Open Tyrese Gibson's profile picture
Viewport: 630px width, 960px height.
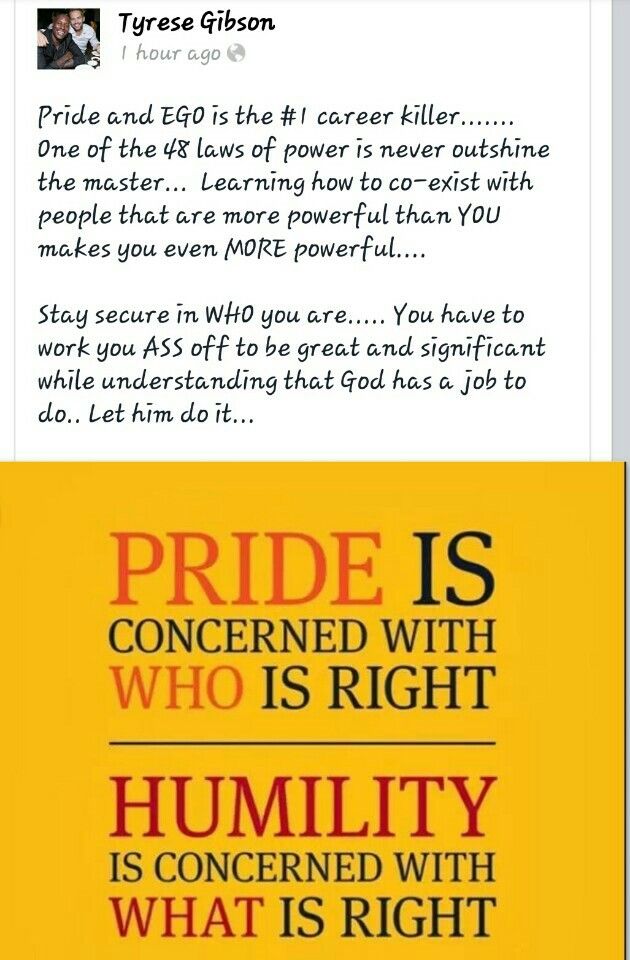tap(69, 37)
